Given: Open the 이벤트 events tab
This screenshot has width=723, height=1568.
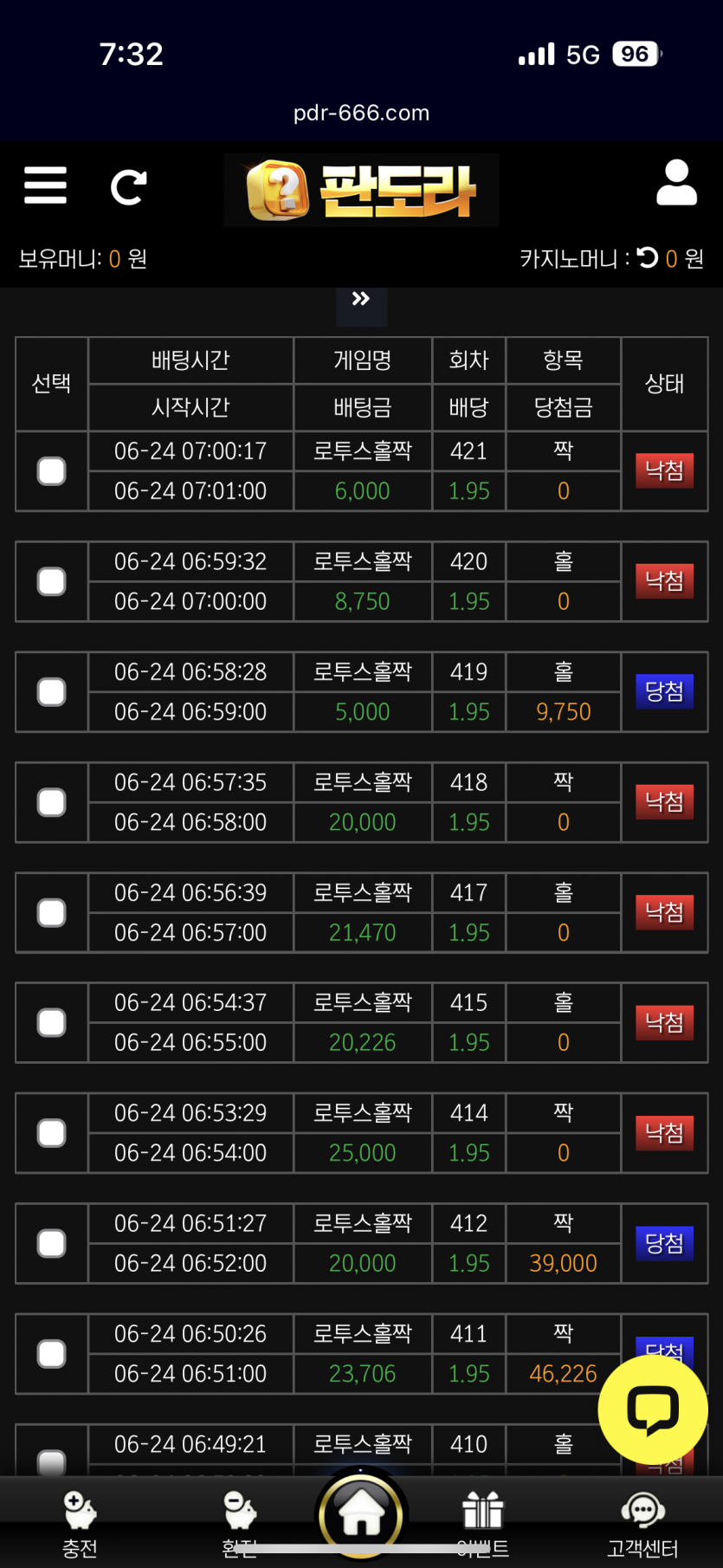Looking at the screenshot, I should (x=483, y=1524).
